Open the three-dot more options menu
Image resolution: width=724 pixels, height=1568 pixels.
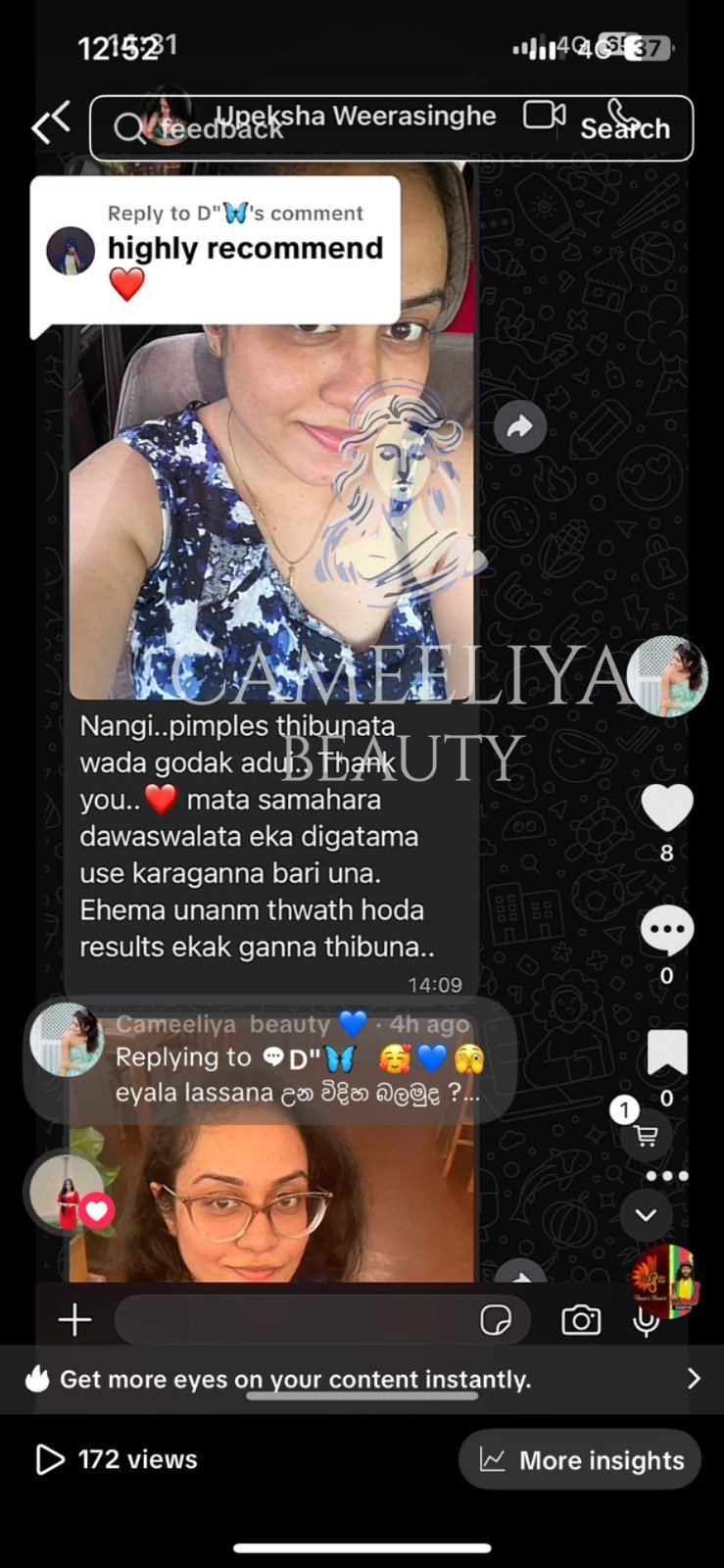667,1176
